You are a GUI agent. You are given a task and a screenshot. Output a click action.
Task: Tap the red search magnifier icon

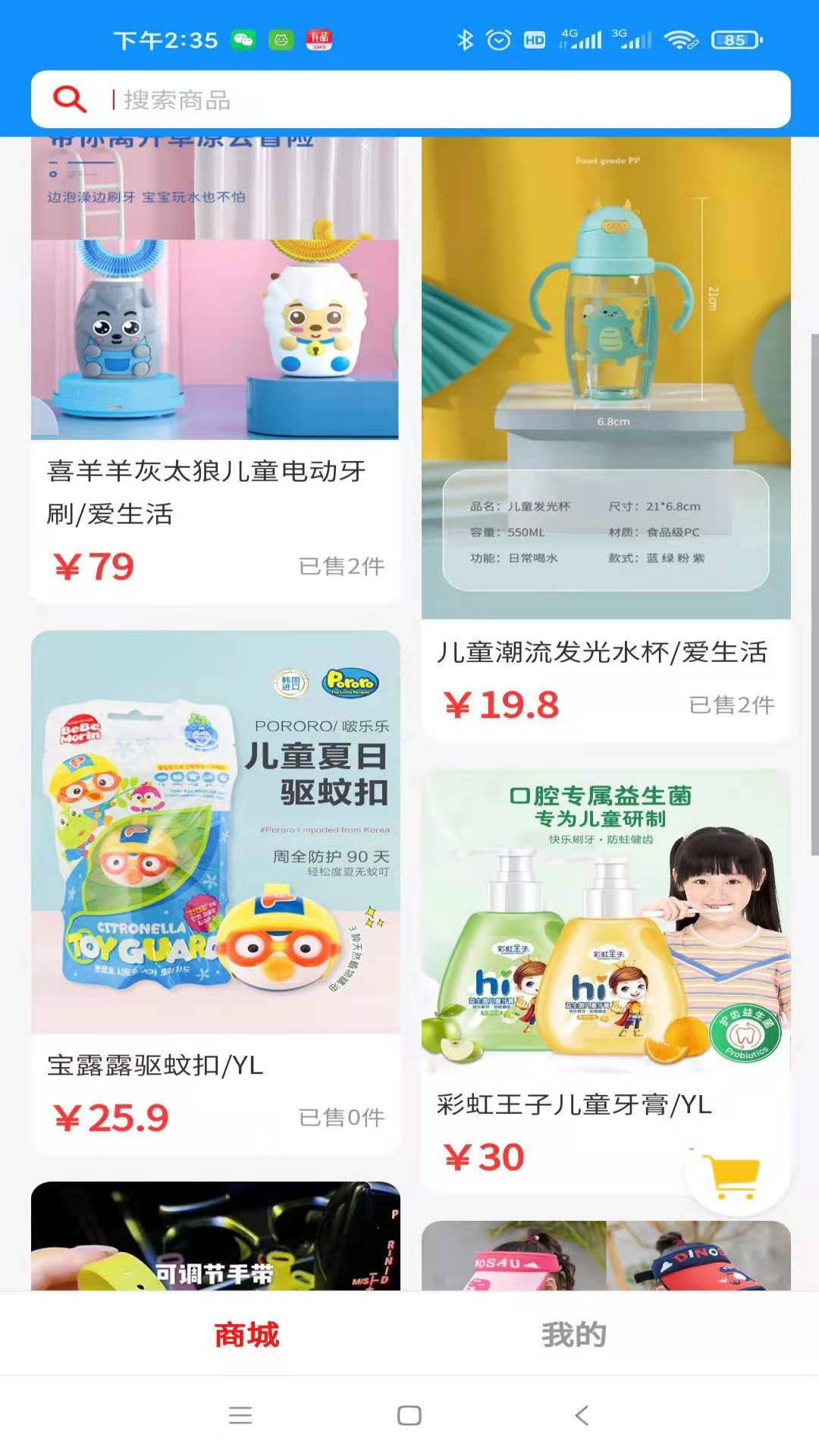(69, 99)
